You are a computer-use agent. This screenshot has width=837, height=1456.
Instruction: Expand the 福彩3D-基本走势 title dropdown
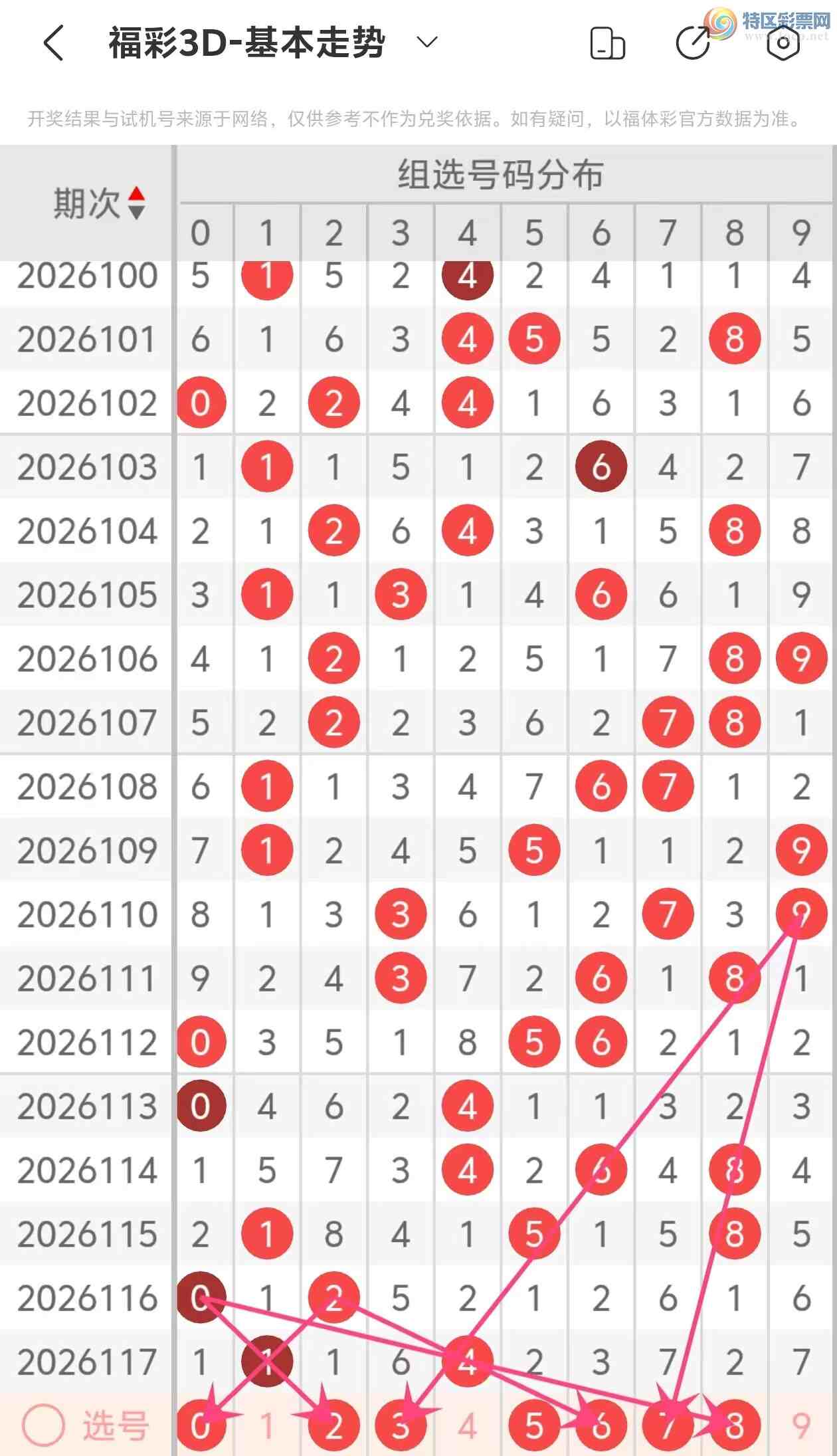tap(426, 43)
